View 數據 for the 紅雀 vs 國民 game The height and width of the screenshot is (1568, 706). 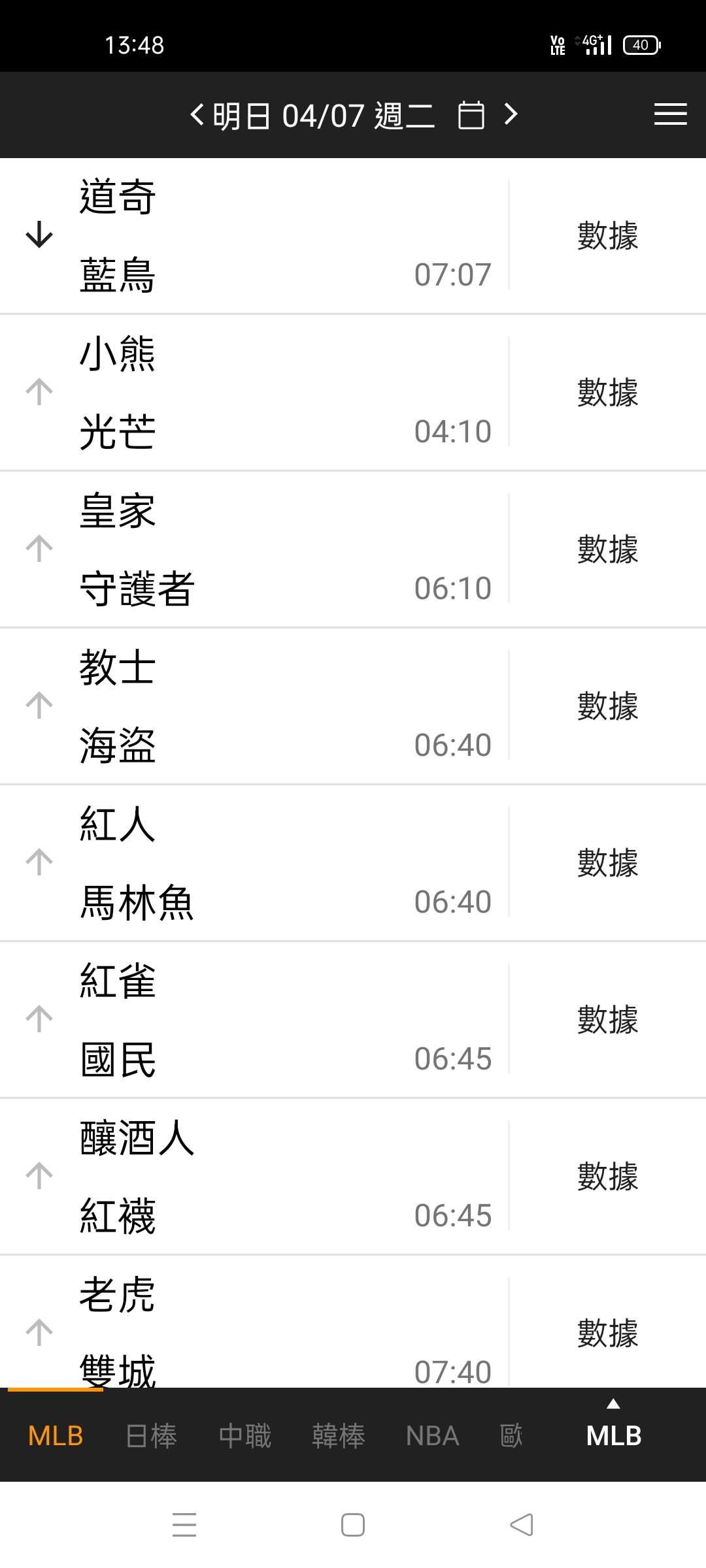(x=607, y=1019)
